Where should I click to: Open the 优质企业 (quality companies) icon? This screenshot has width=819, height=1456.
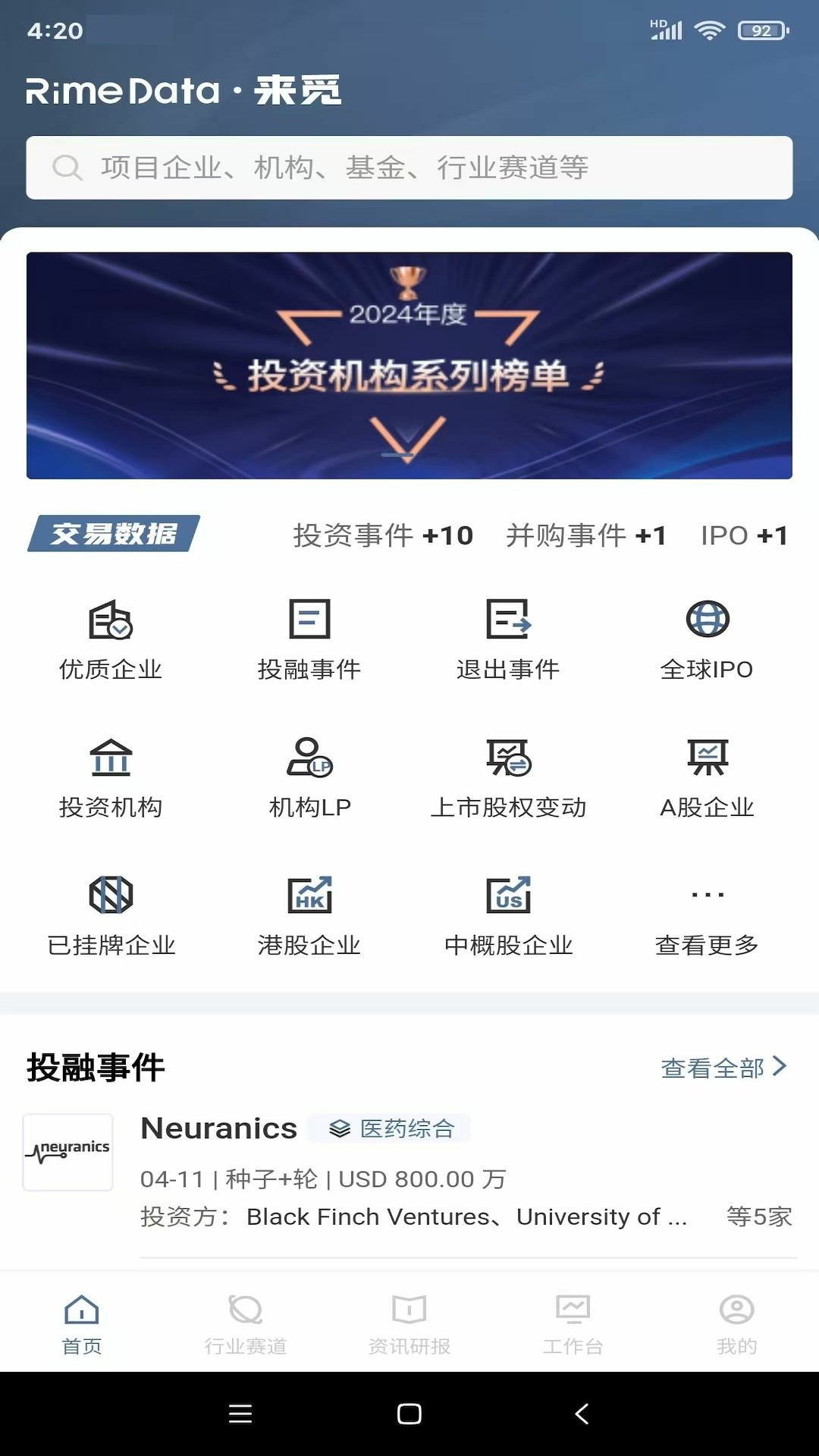111,637
